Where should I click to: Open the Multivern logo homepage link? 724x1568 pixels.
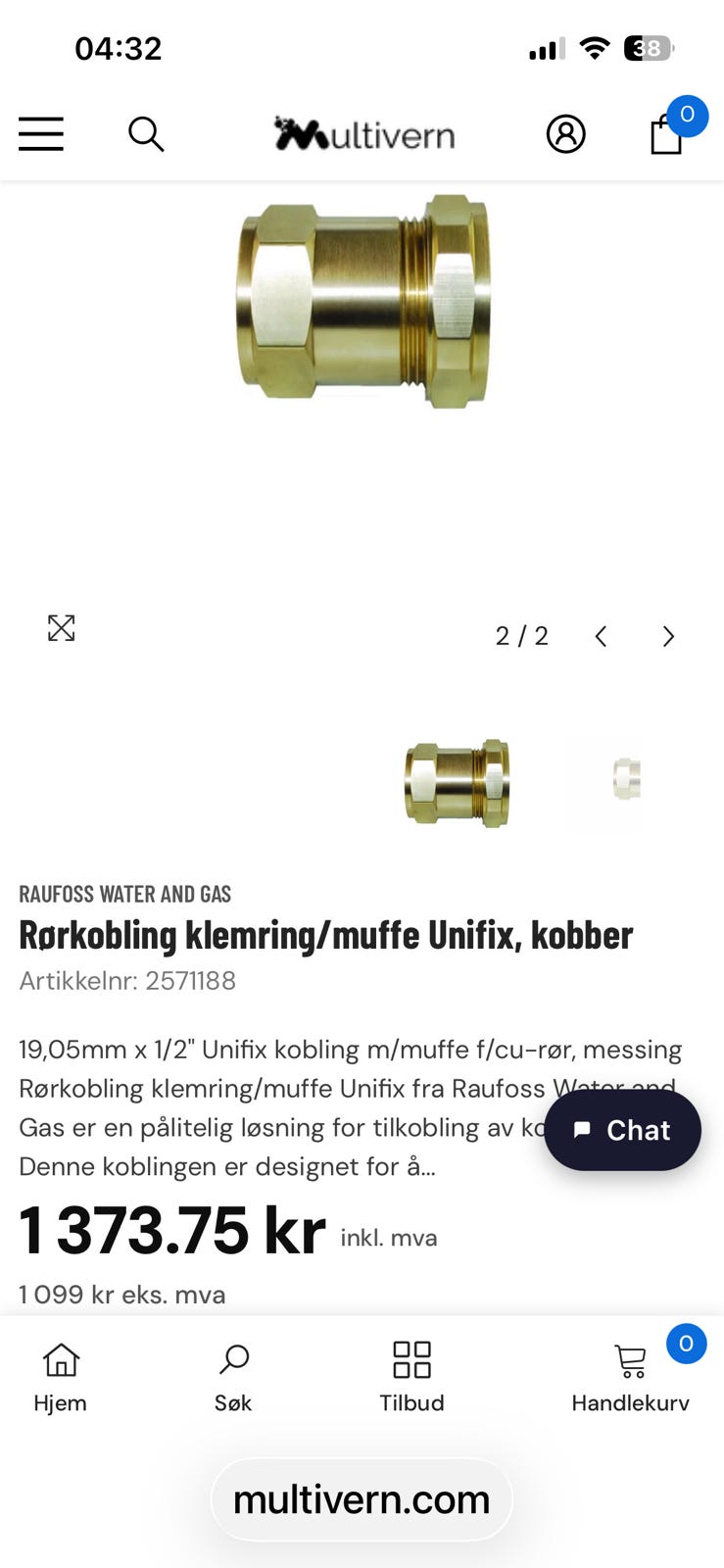pyautogui.click(x=364, y=134)
